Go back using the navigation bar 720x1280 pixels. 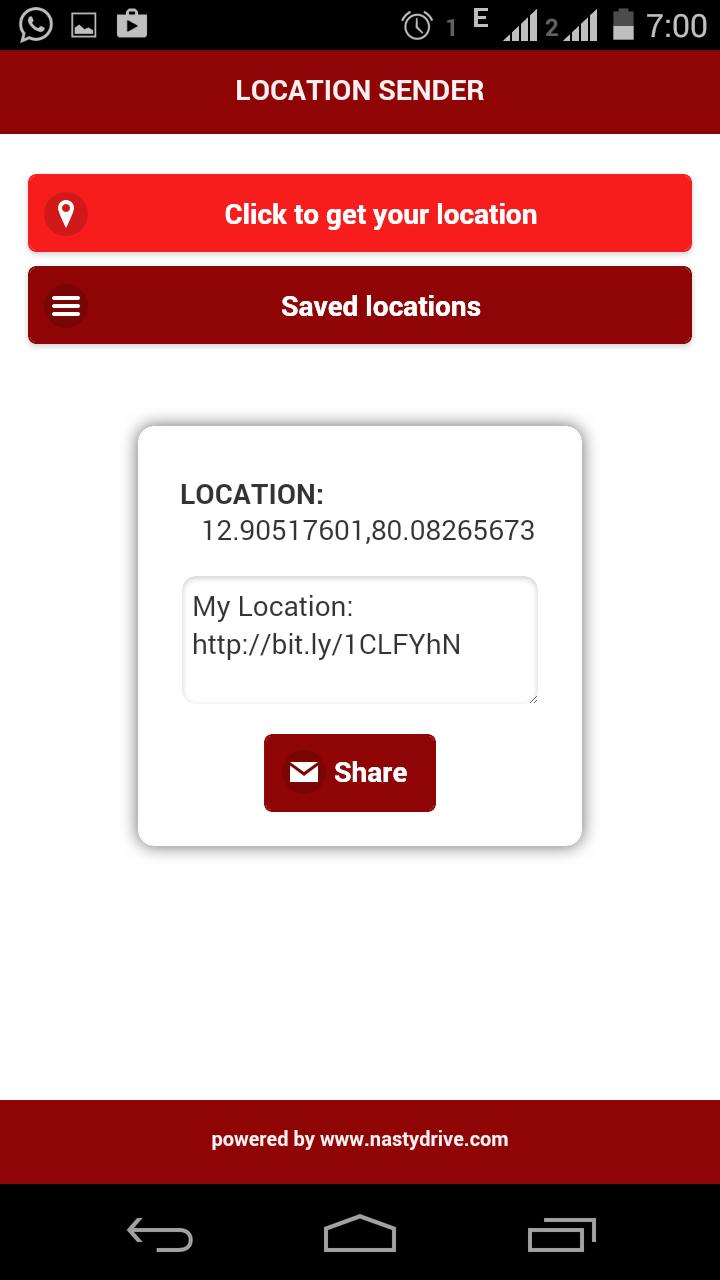point(160,1235)
